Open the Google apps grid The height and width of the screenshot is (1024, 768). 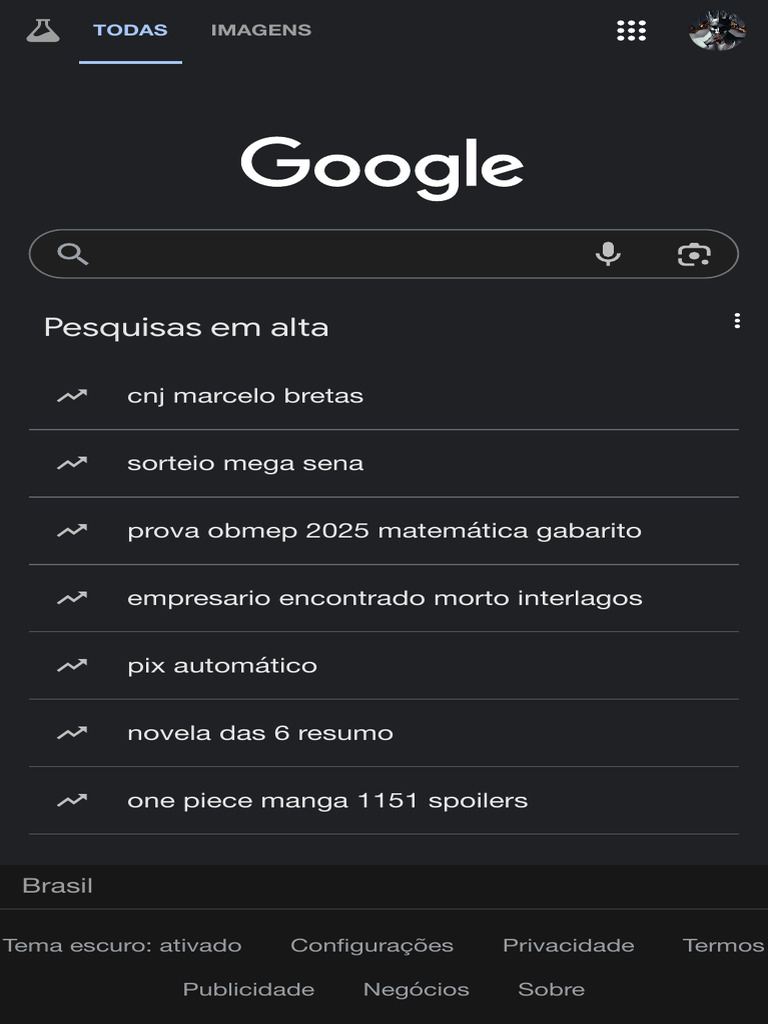coord(631,30)
